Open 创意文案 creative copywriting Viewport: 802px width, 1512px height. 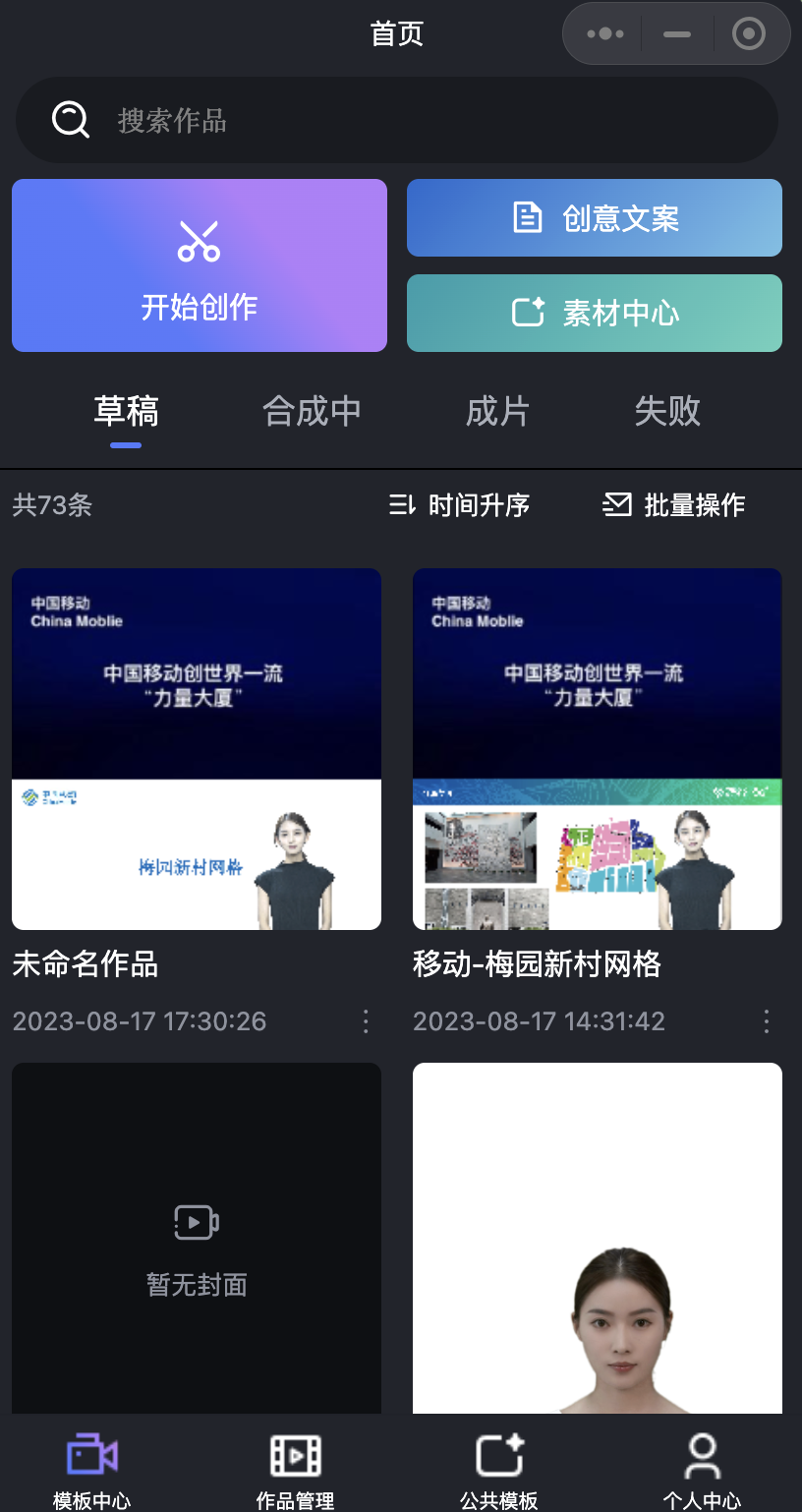pos(595,218)
